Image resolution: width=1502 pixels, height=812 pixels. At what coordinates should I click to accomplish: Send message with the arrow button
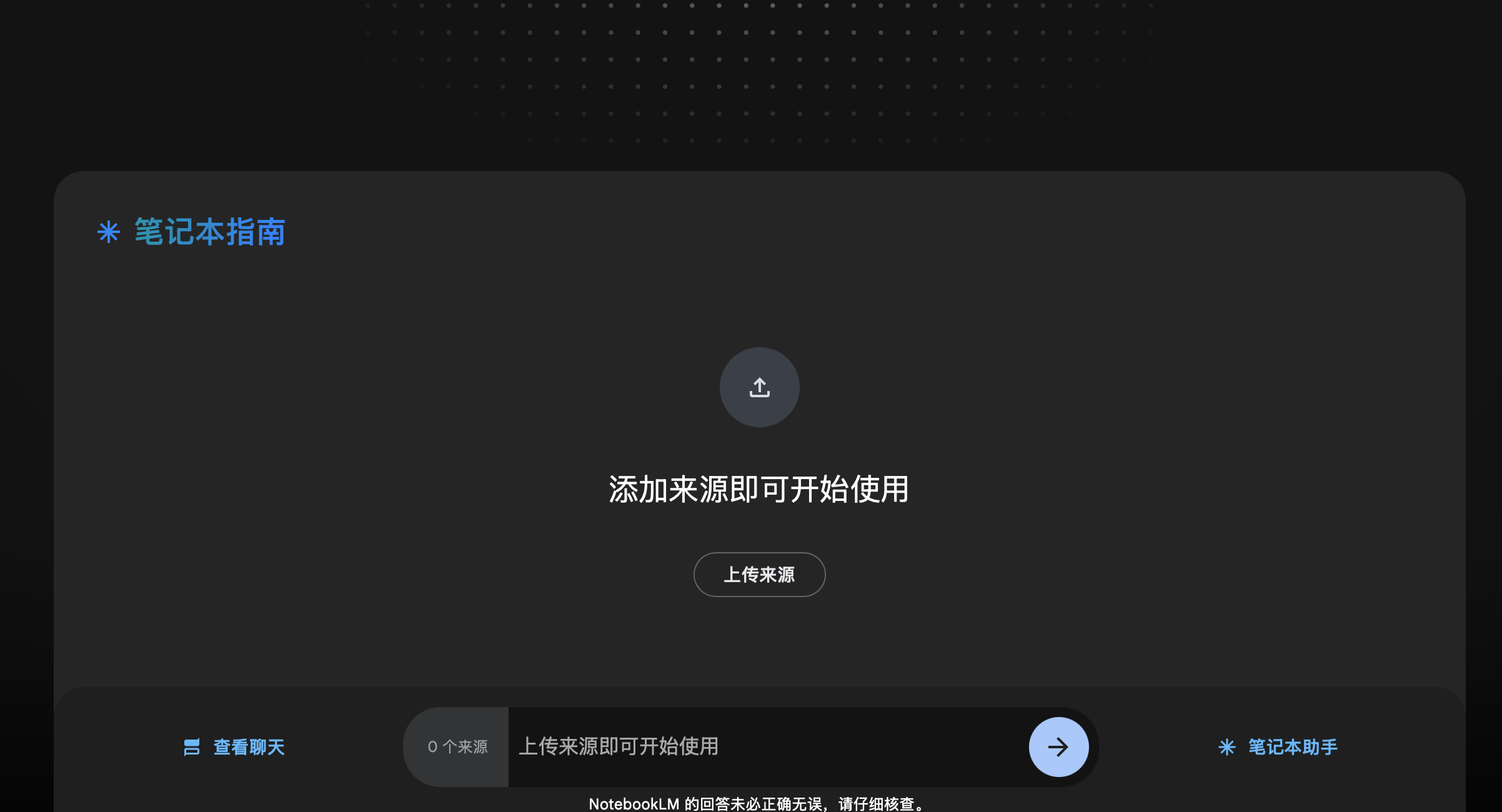(x=1058, y=747)
